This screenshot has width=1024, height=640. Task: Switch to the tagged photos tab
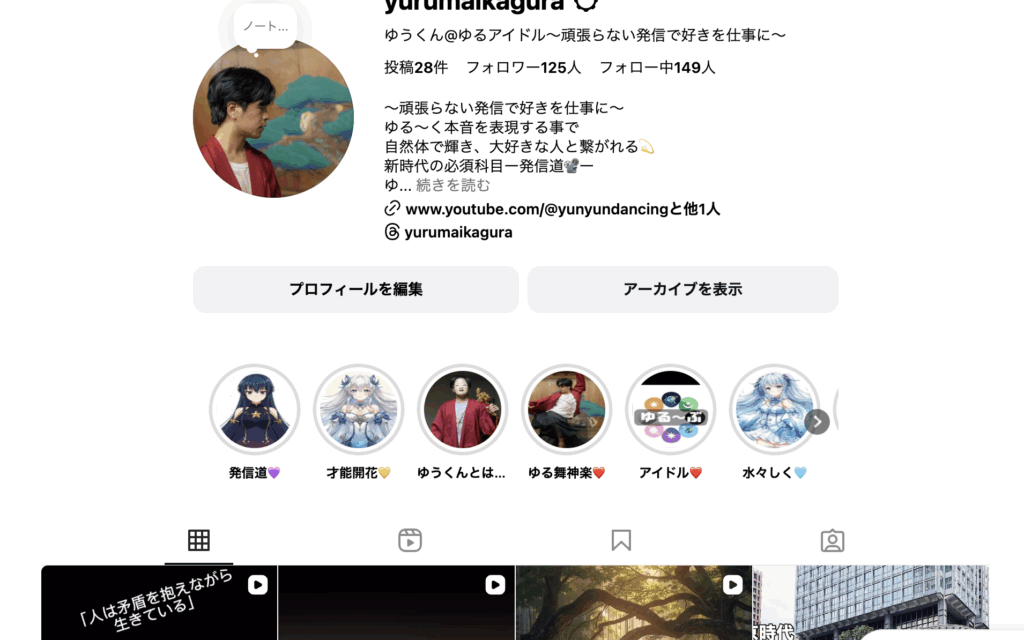pos(832,541)
